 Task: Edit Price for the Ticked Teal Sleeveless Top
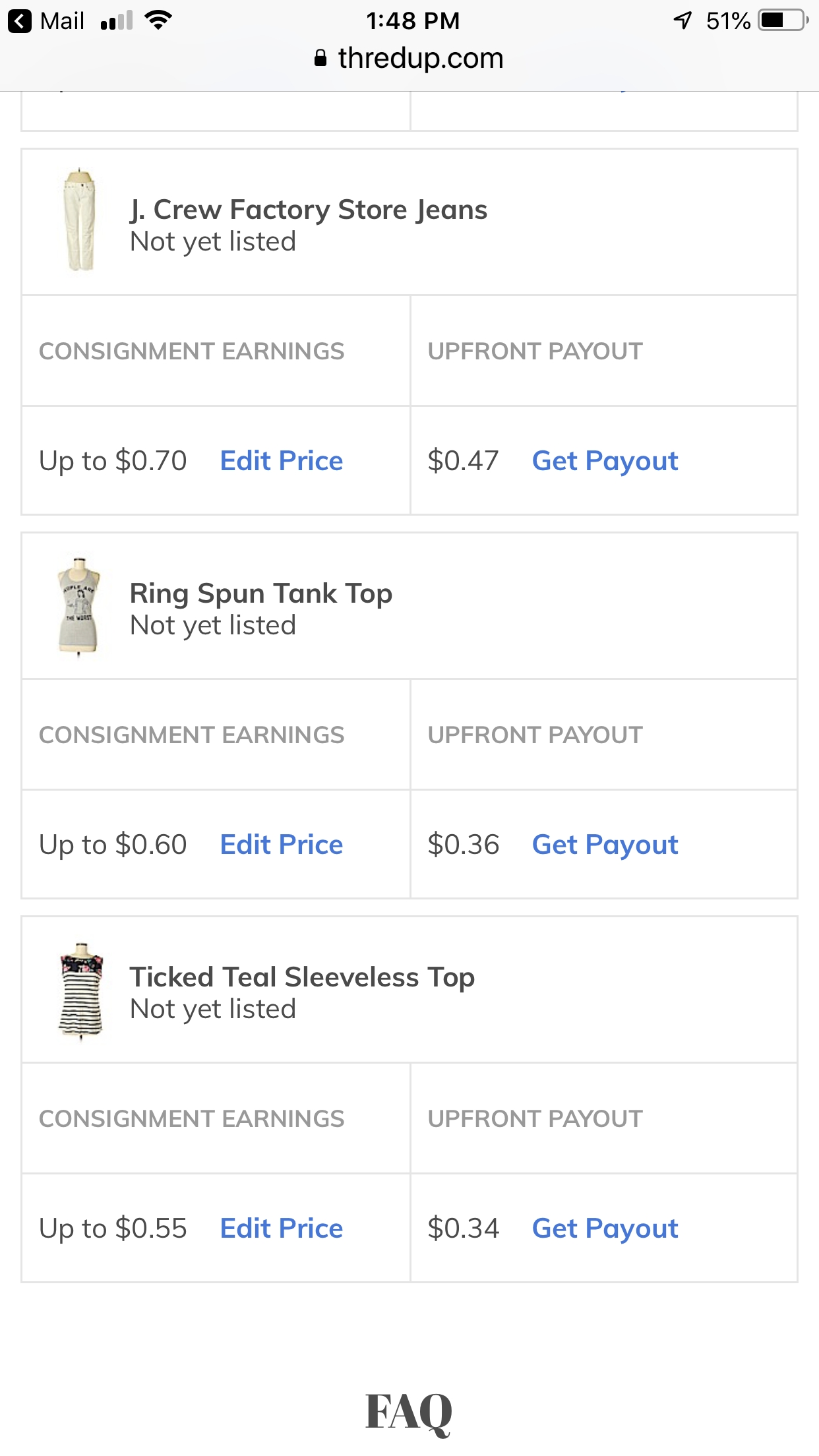click(x=280, y=1228)
